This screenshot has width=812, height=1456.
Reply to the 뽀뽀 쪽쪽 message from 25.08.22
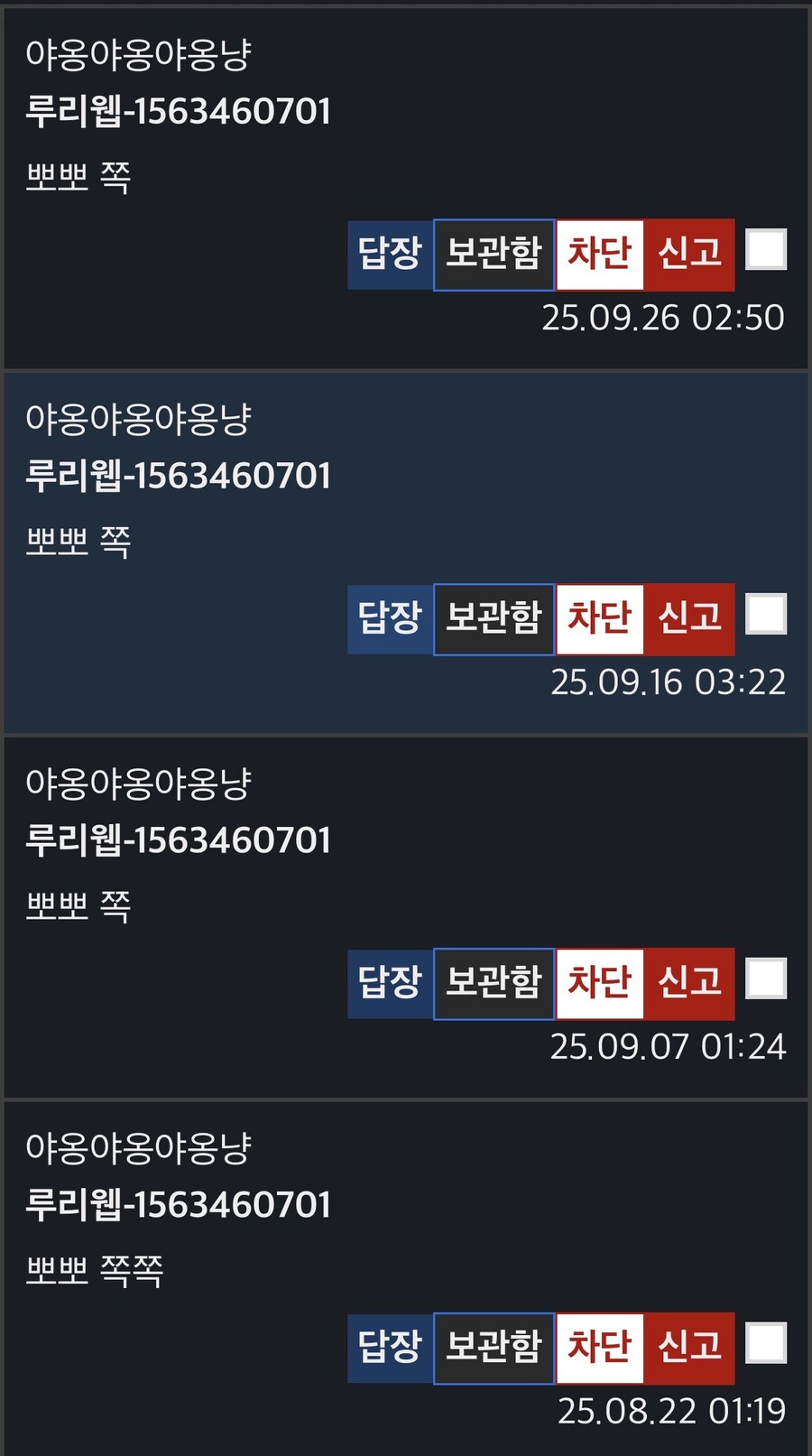point(390,1348)
